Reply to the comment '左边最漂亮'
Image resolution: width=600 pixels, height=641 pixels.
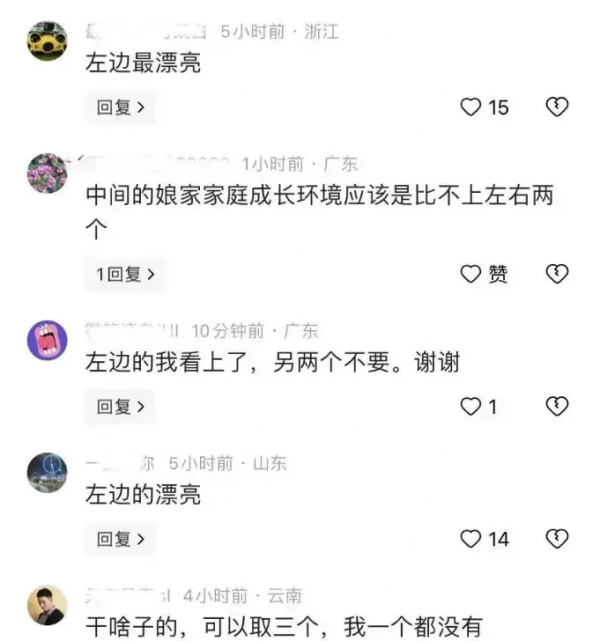pyautogui.click(x=120, y=107)
